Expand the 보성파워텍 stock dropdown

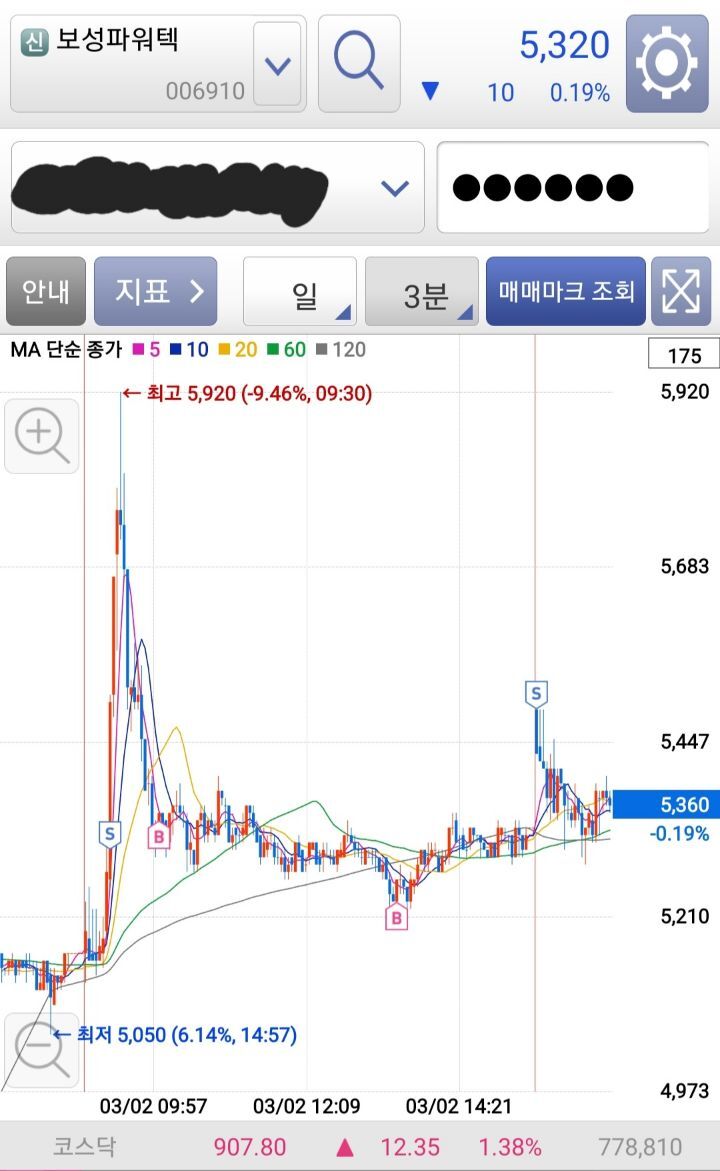278,64
